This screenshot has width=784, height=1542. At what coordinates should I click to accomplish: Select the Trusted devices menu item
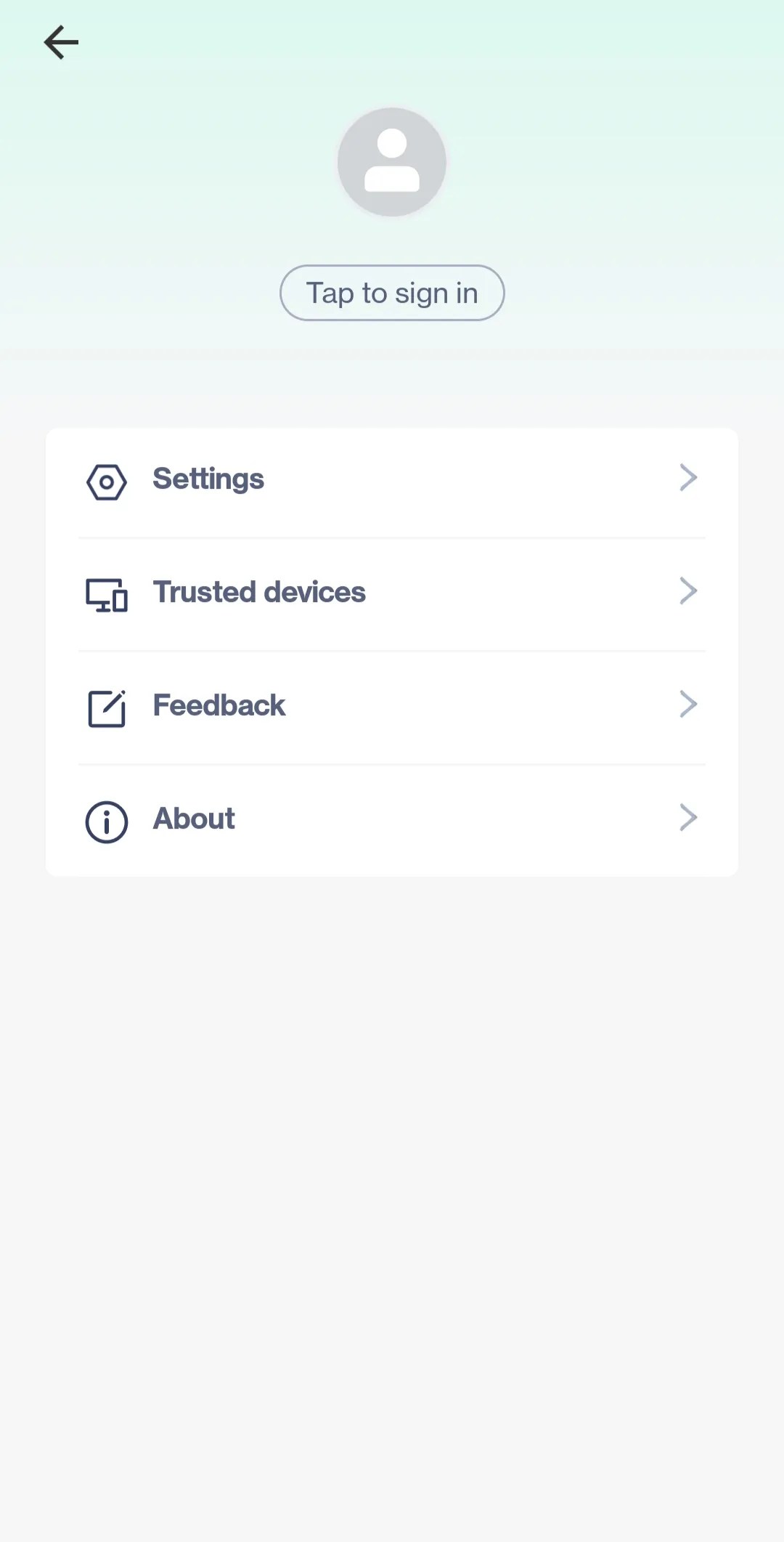click(x=392, y=592)
